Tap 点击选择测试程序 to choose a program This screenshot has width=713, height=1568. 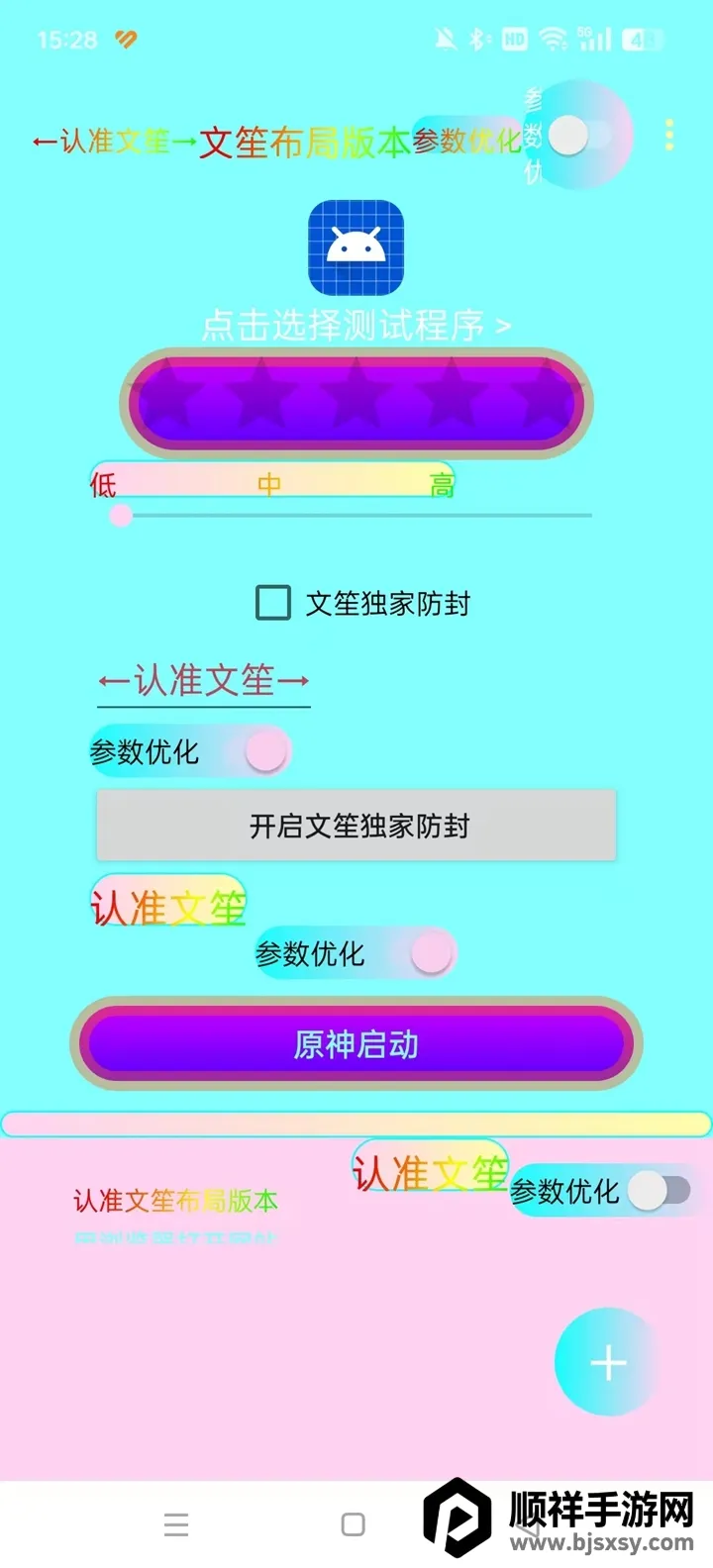[356, 325]
